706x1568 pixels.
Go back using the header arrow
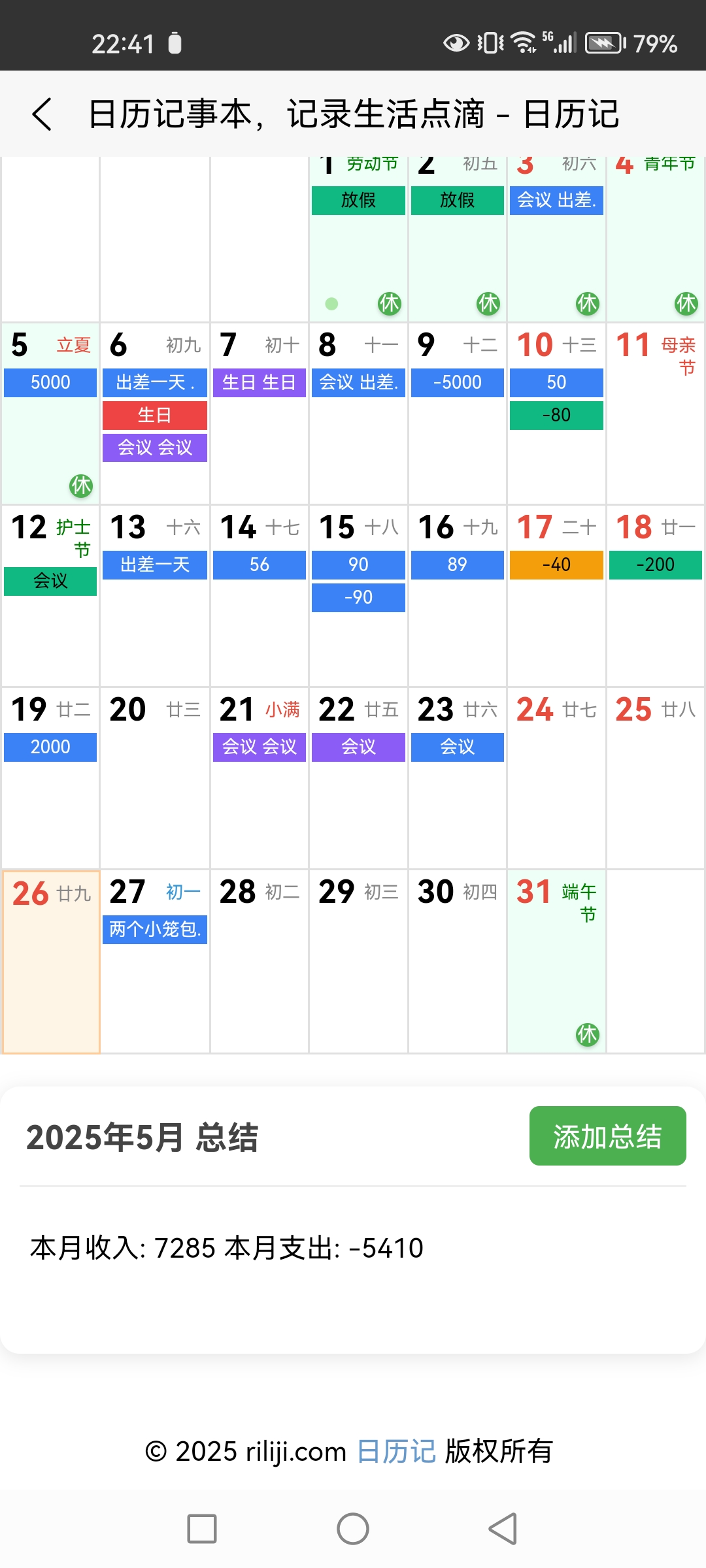point(42,114)
